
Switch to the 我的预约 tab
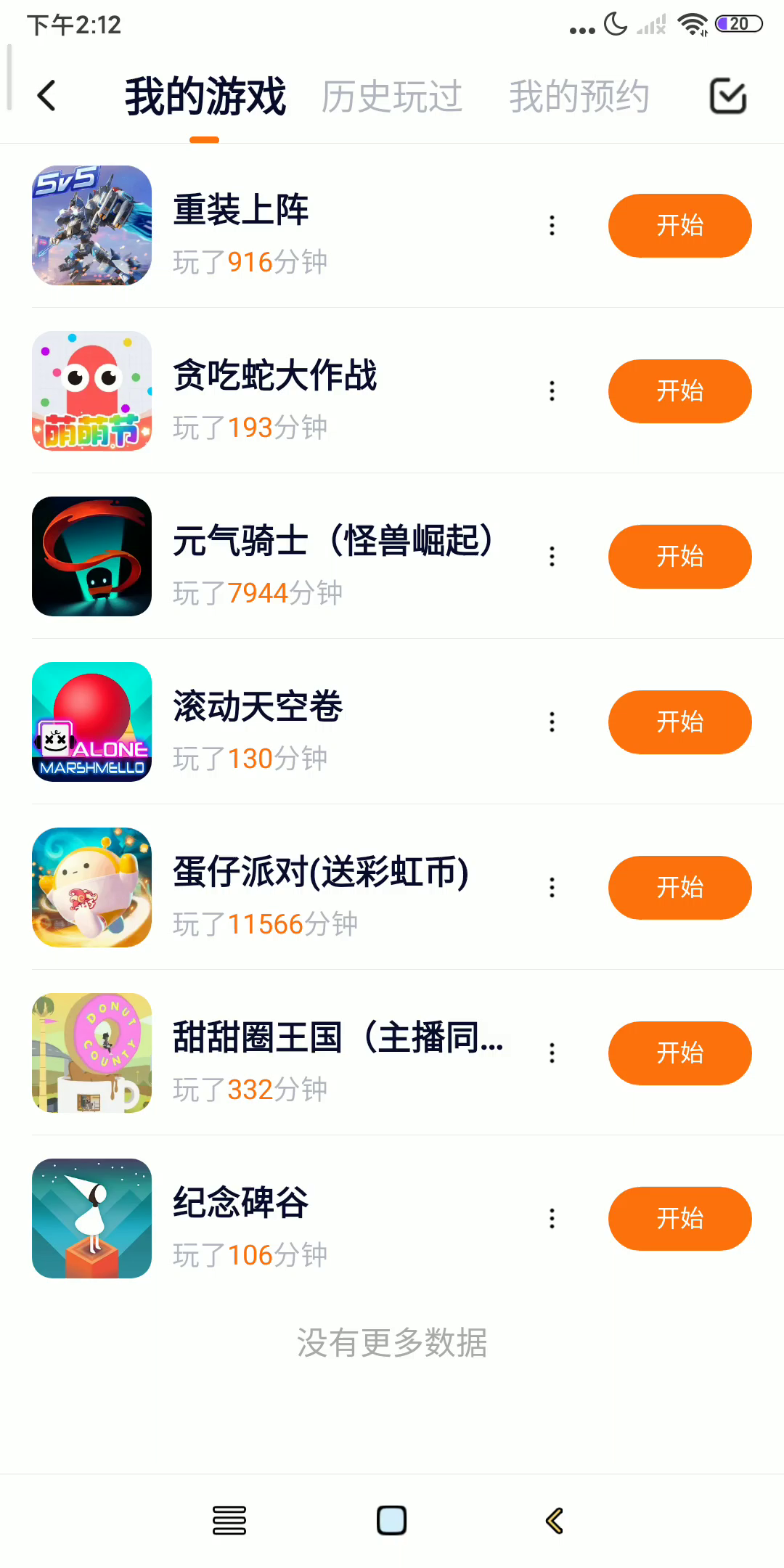click(x=579, y=97)
